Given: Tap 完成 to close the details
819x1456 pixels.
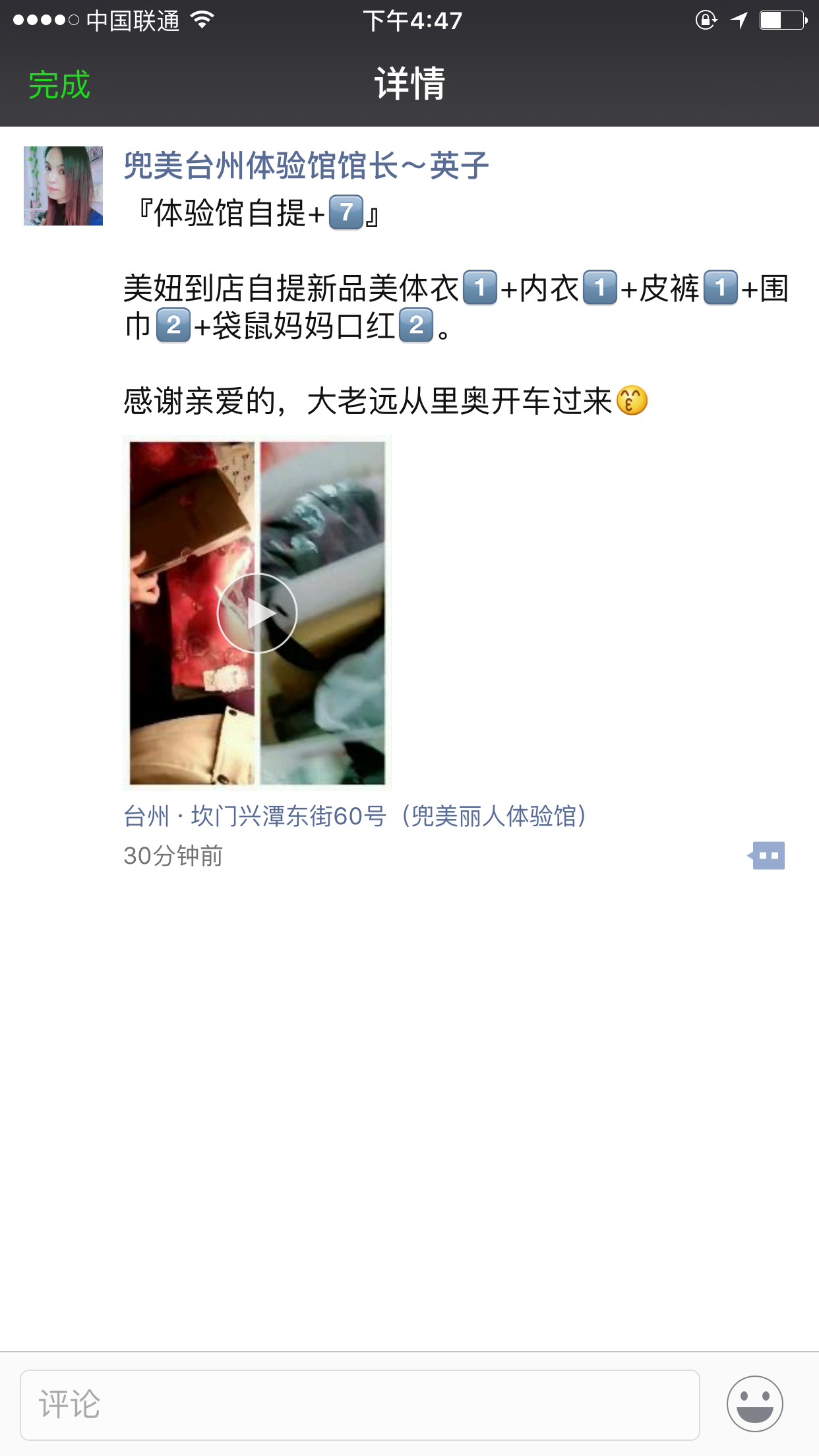Looking at the screenshot, I should [x=59, y=84].
